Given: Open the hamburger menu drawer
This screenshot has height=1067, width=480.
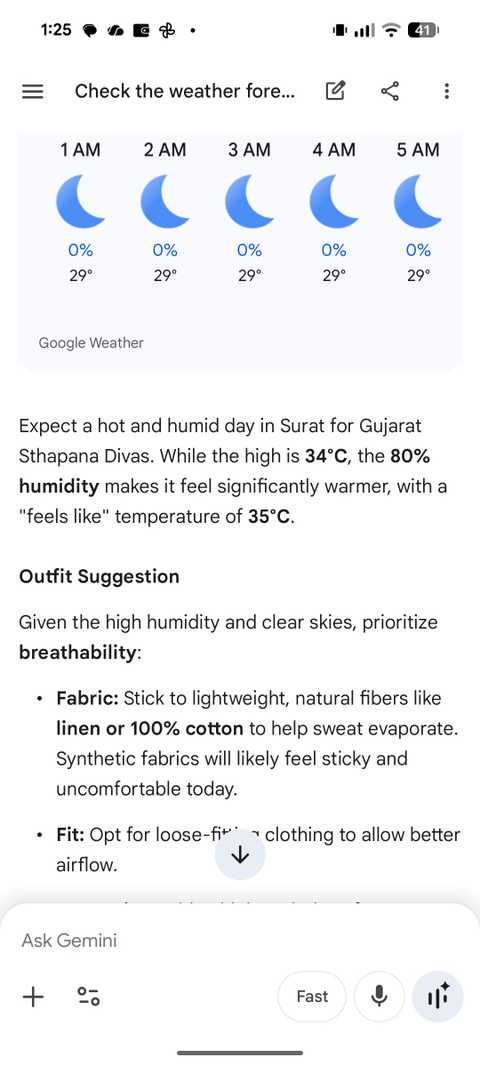Looking at the screenshot, I should (33, 91).
